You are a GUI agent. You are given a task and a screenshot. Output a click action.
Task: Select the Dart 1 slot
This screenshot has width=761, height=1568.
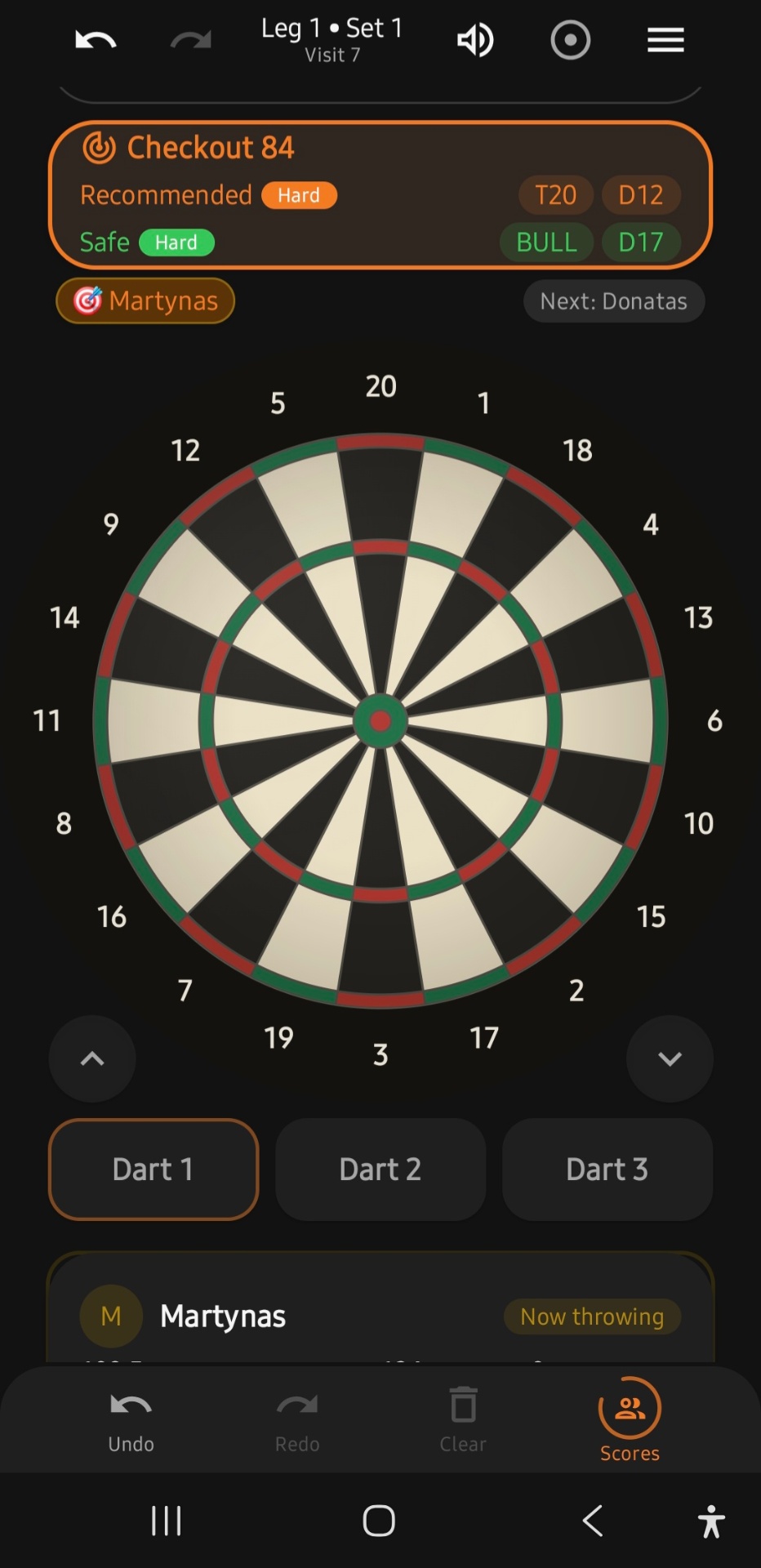click(154, 1169)
